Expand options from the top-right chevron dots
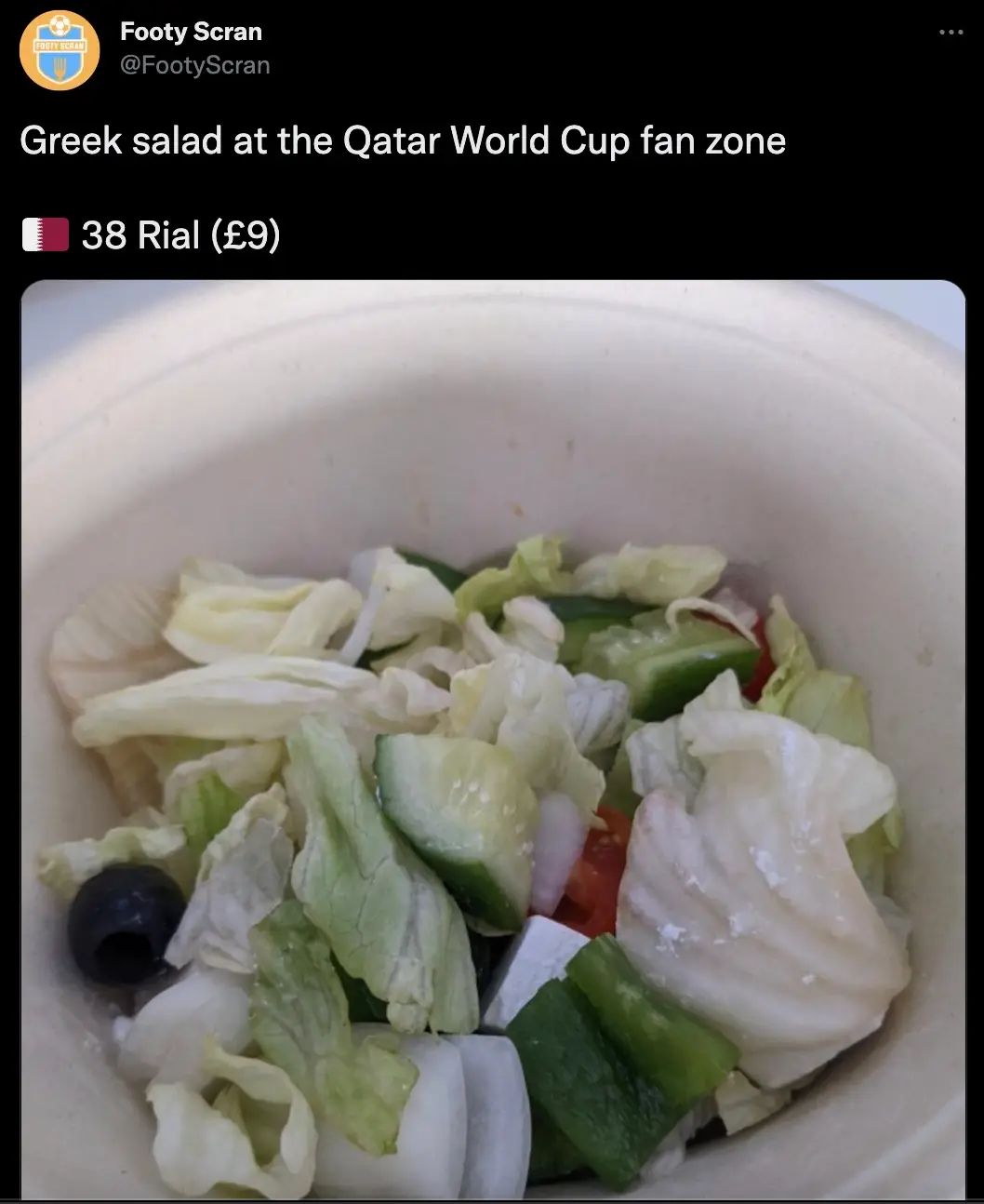984x1204 pixels. coord(951,30)
